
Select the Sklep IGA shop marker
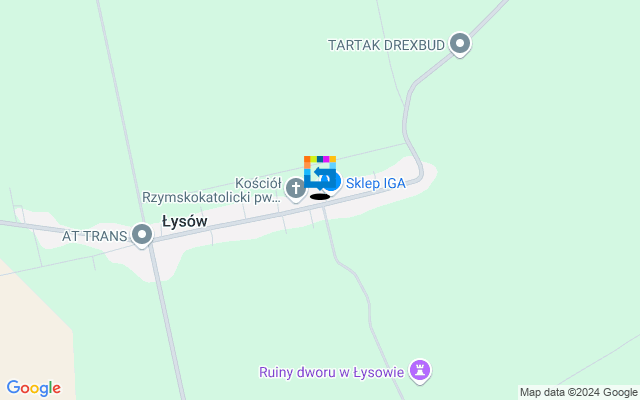point(333,182)
